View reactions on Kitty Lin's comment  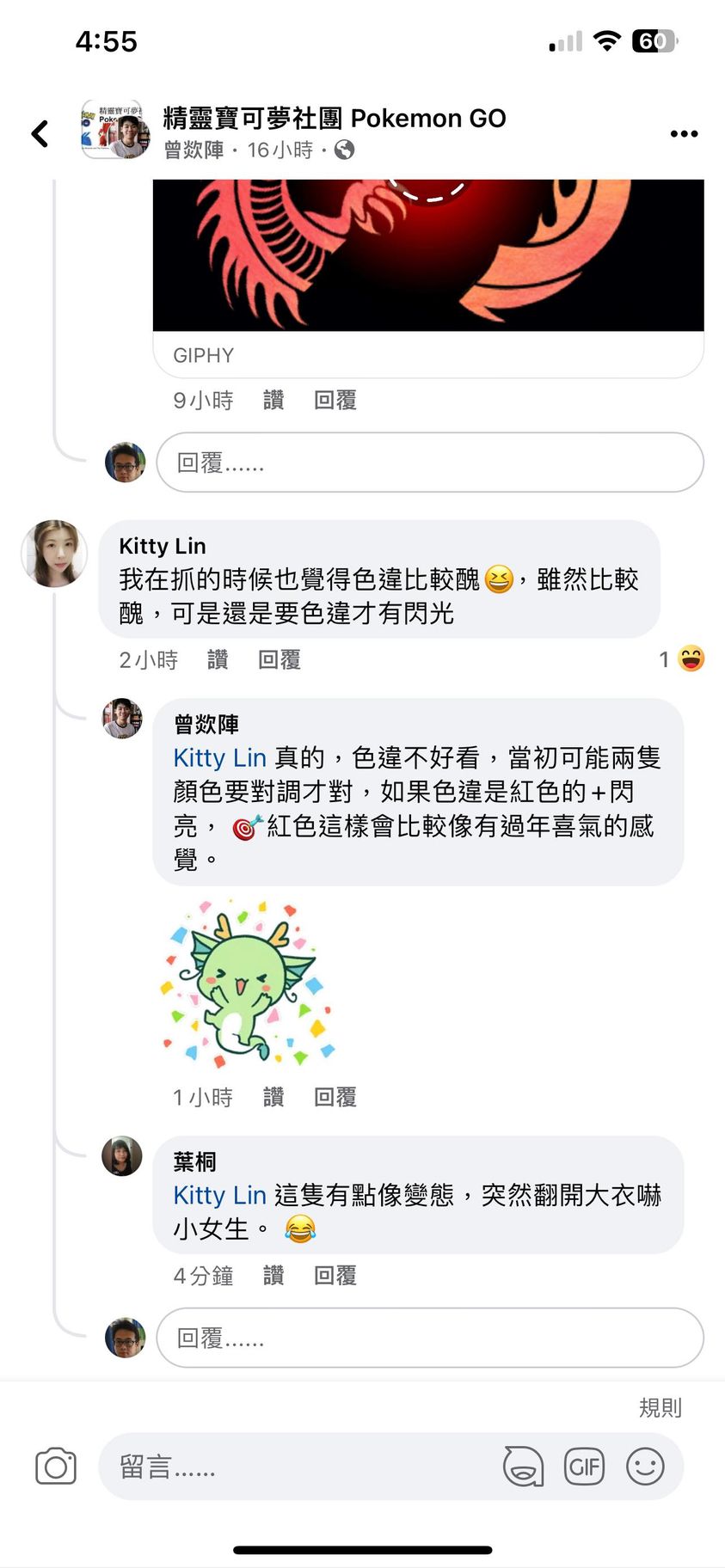point(683,659)
